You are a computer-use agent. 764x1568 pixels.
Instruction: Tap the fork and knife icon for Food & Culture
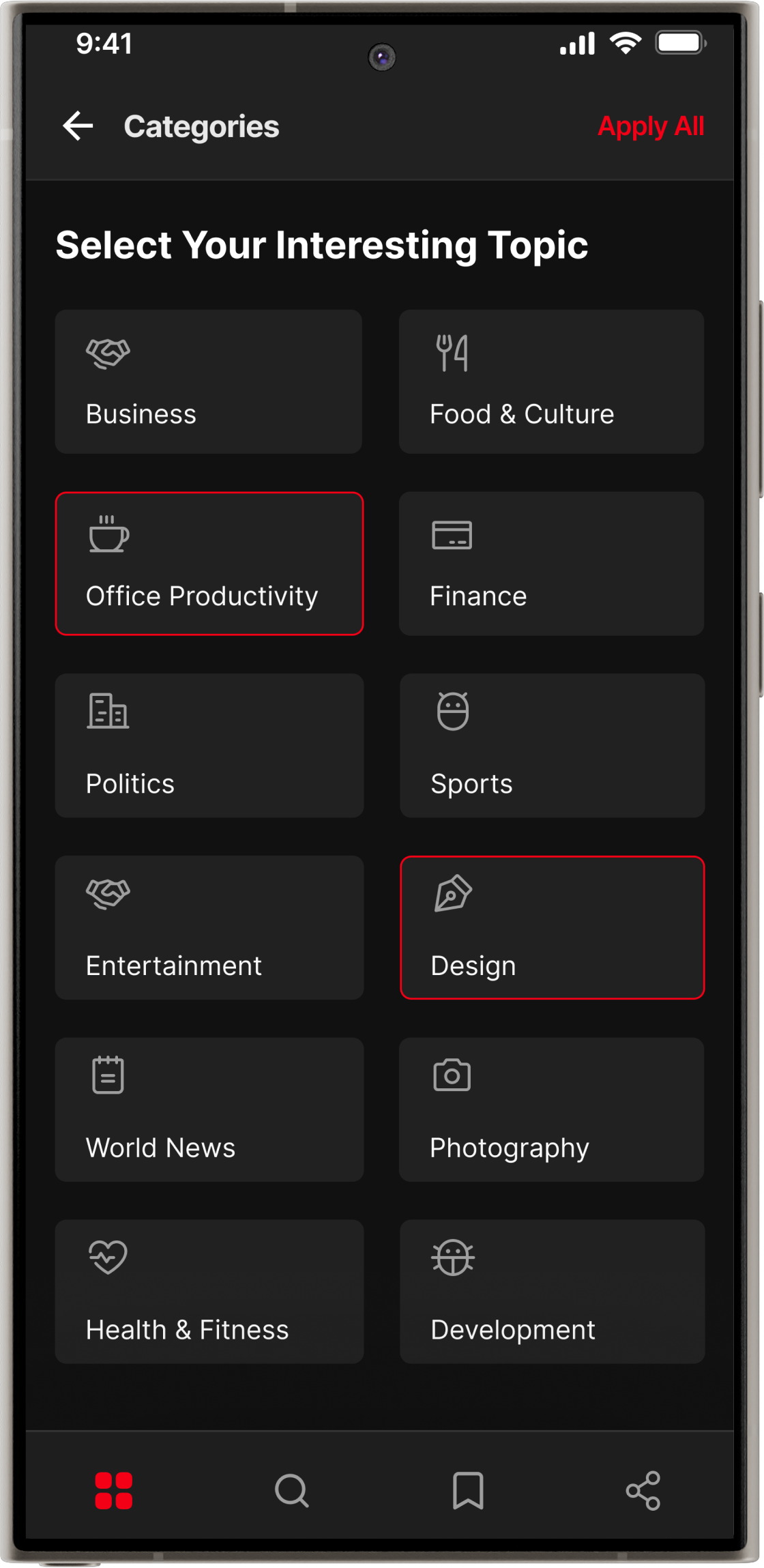[452, 352]
